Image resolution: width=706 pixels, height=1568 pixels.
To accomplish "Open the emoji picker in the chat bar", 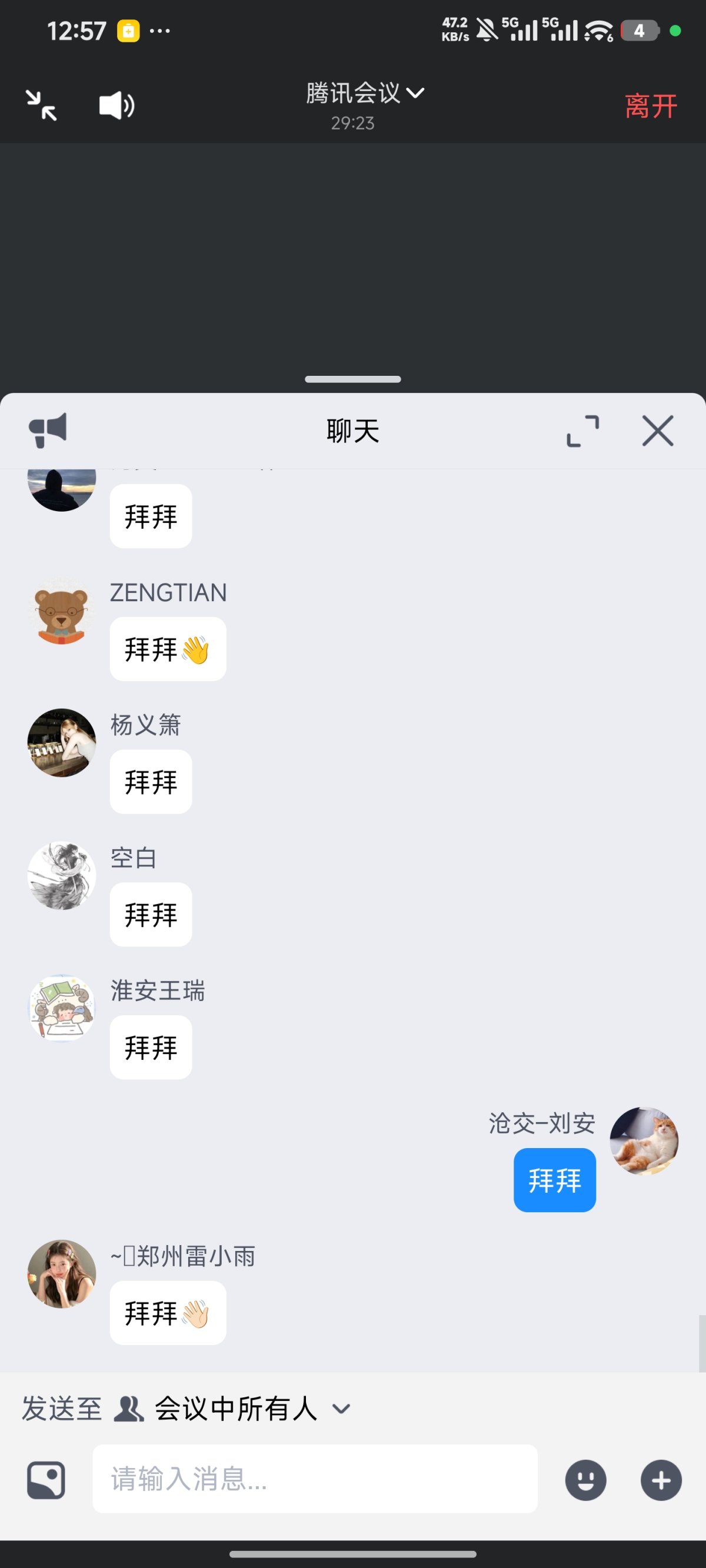I will pos(585,1480).
